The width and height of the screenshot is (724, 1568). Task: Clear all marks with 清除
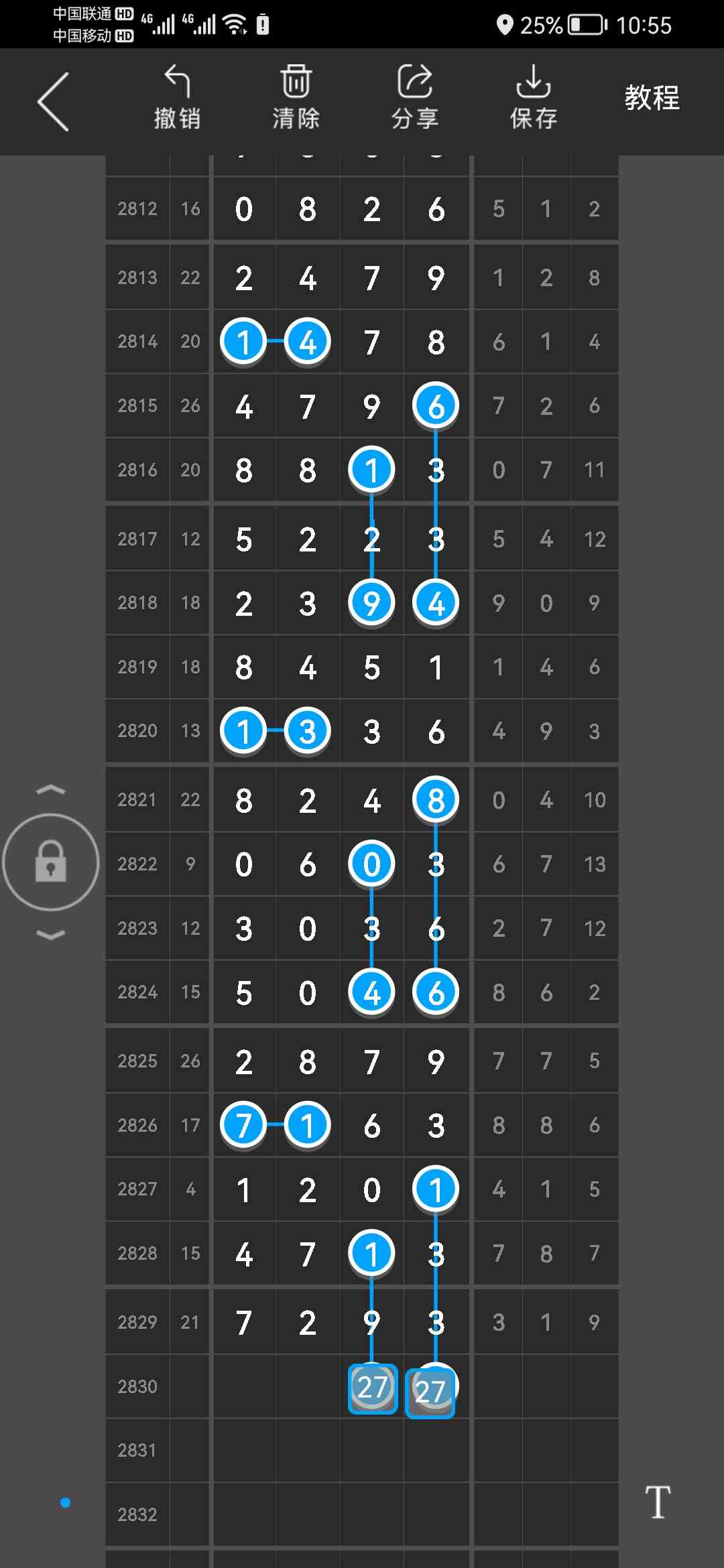point(296,98)
